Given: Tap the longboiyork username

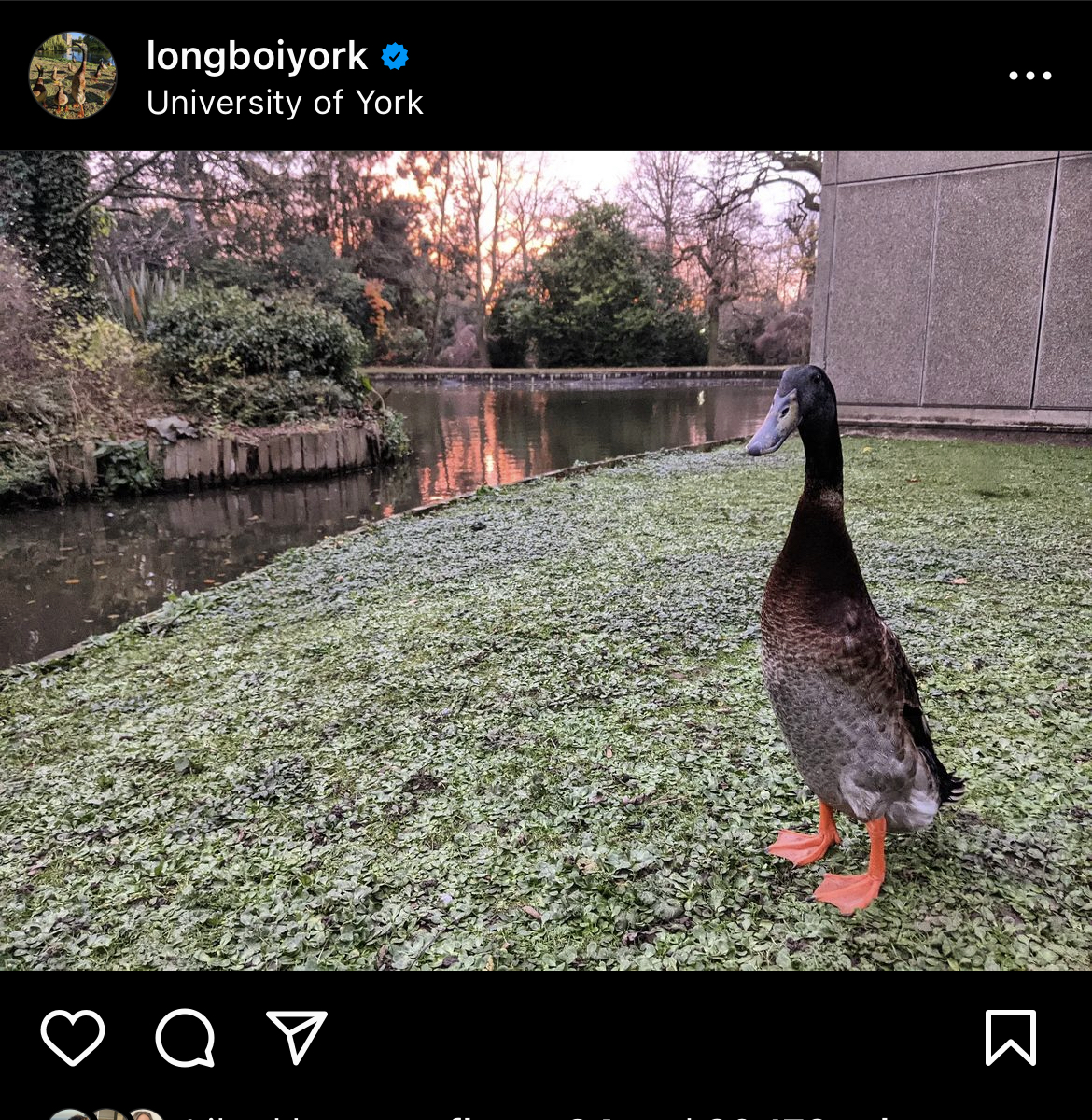Looking at the screenshot, I should coord(257,57).
